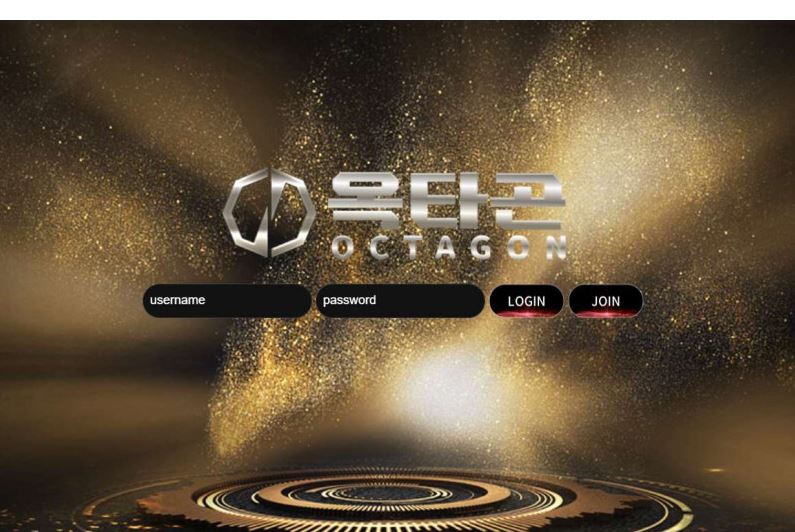The height and width of the screenshot is (532, 795).
Task: Focus the password field
Action: [400, 301]
